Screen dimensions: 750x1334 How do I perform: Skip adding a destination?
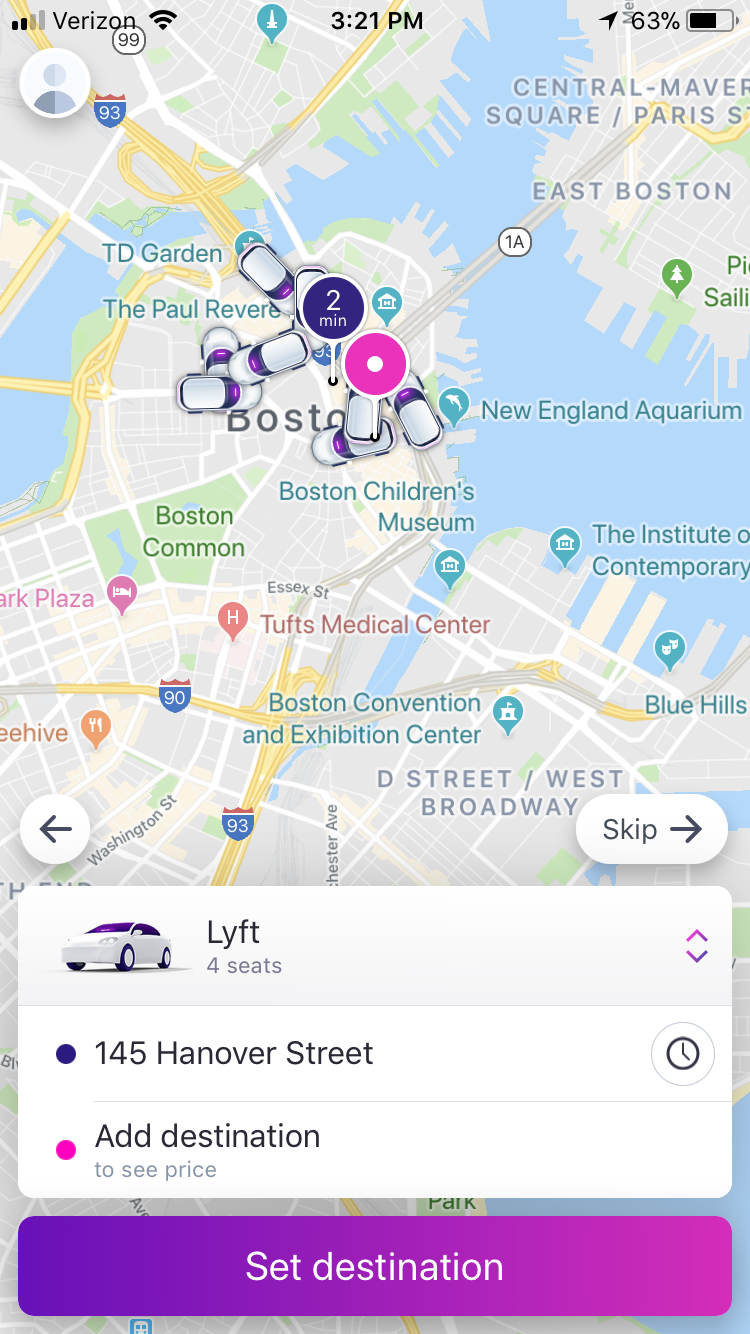(651, 829)
